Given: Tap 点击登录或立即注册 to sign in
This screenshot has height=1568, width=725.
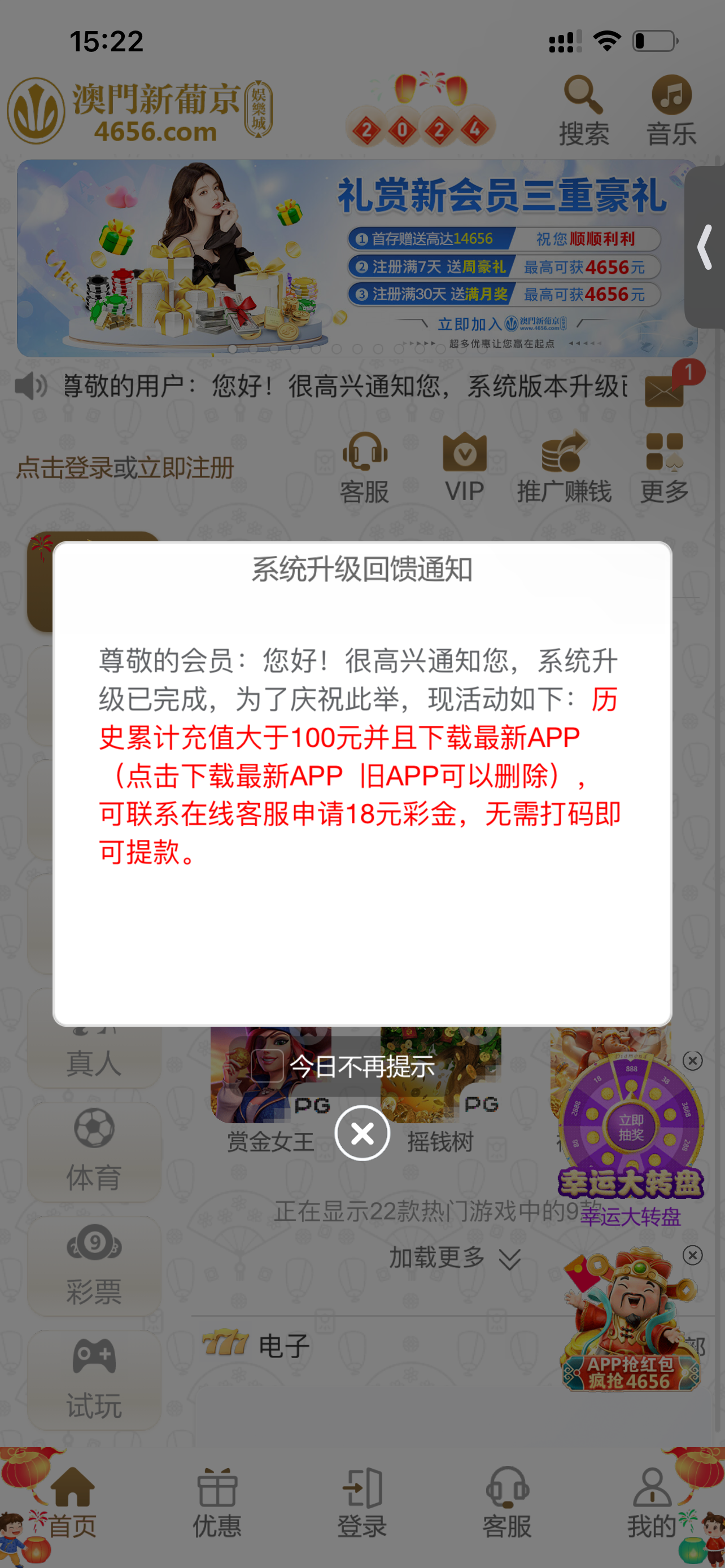Looking at the screenshot, I should tap(125, 468).
